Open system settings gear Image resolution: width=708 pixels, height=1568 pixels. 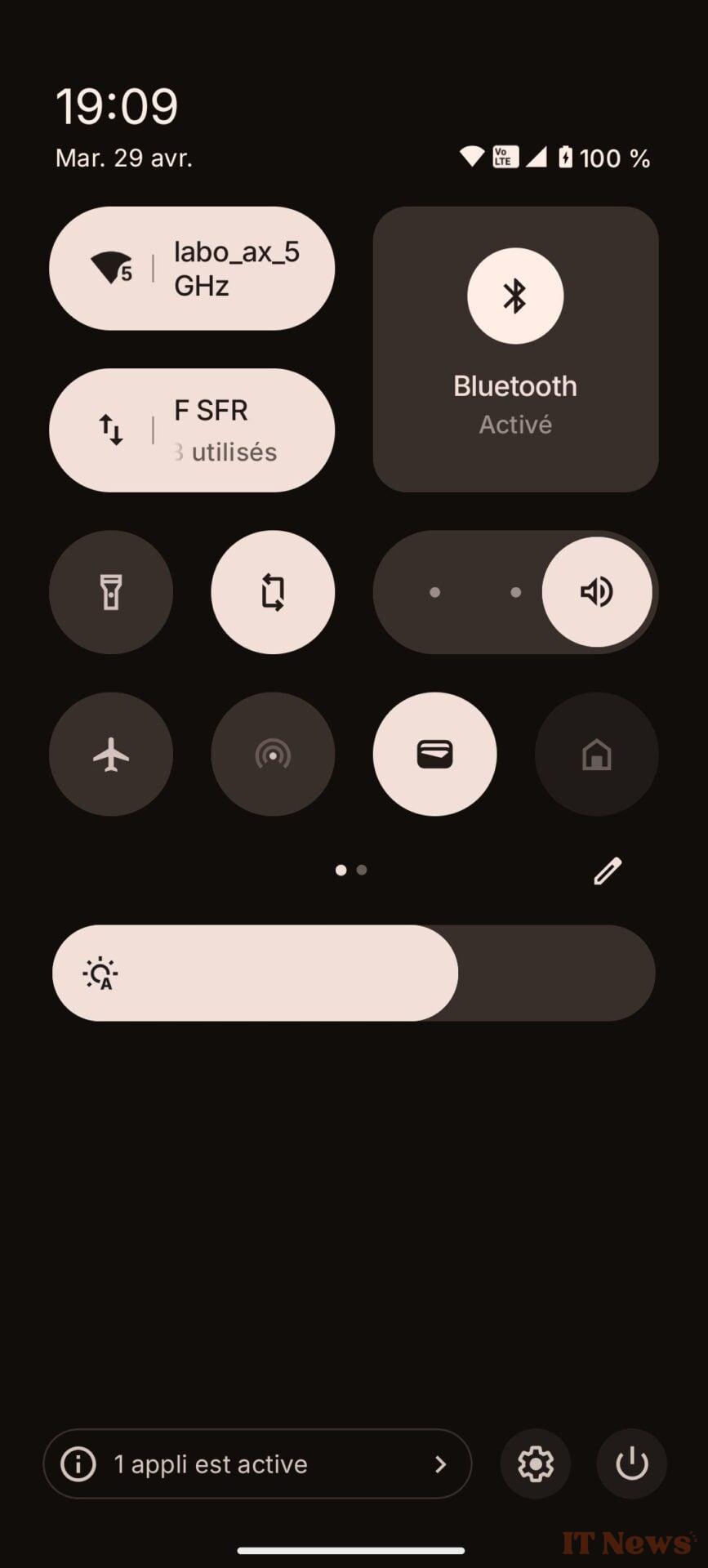(x=536, y=1464)
